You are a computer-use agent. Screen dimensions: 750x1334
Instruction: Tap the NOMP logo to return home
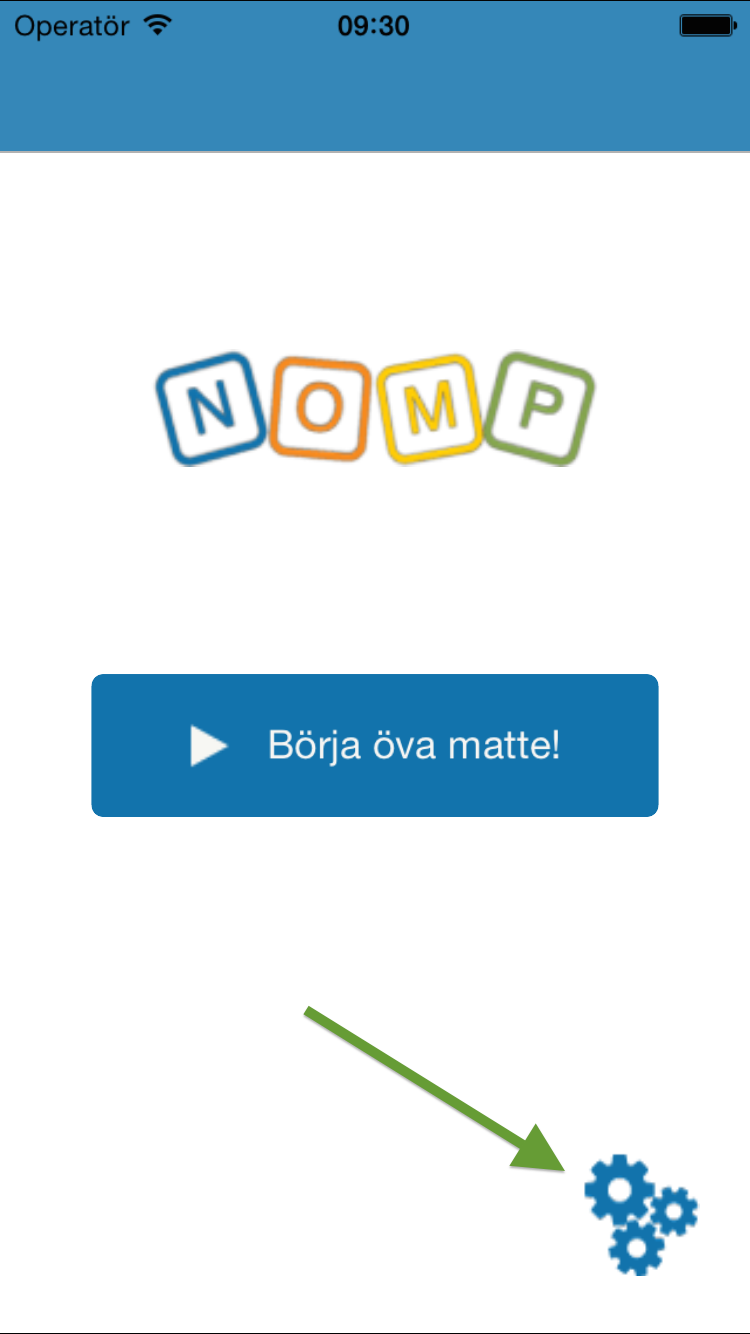click(x=374, y=408)
